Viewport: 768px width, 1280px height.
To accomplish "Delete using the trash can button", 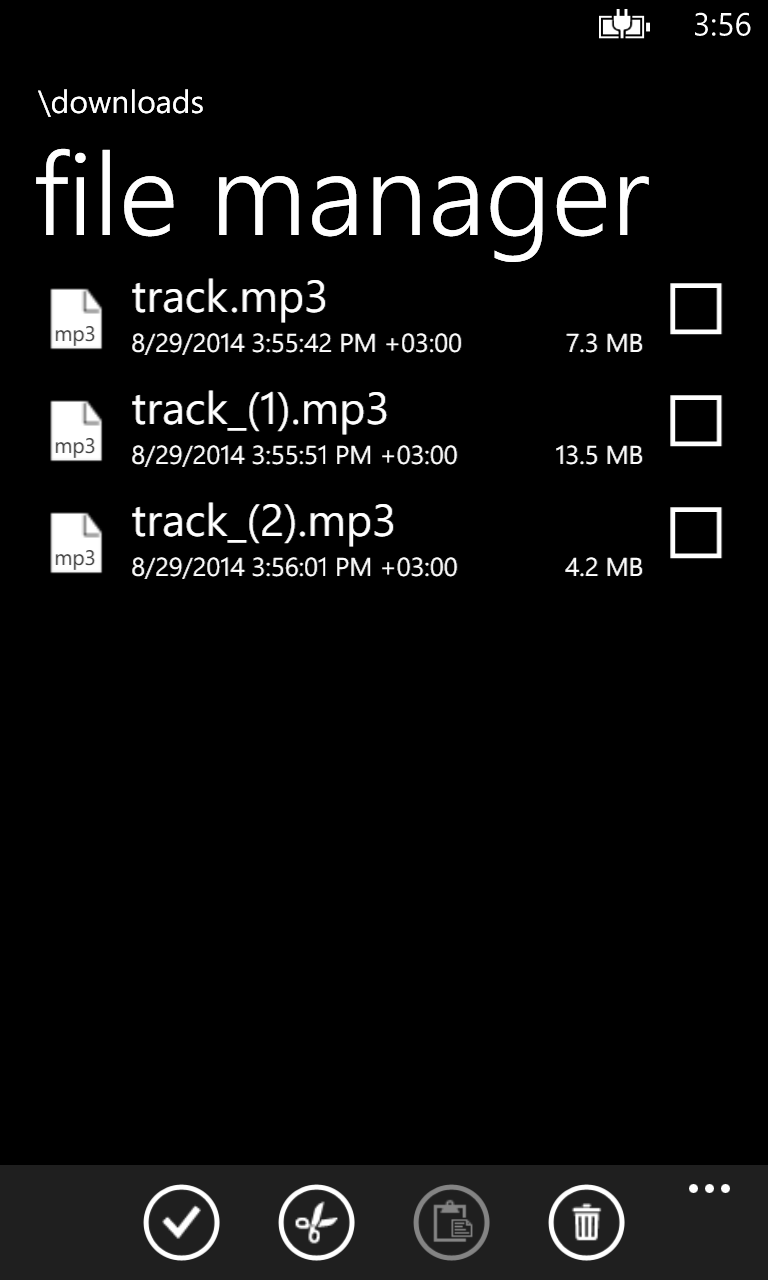I will (x=586, y=1222).
